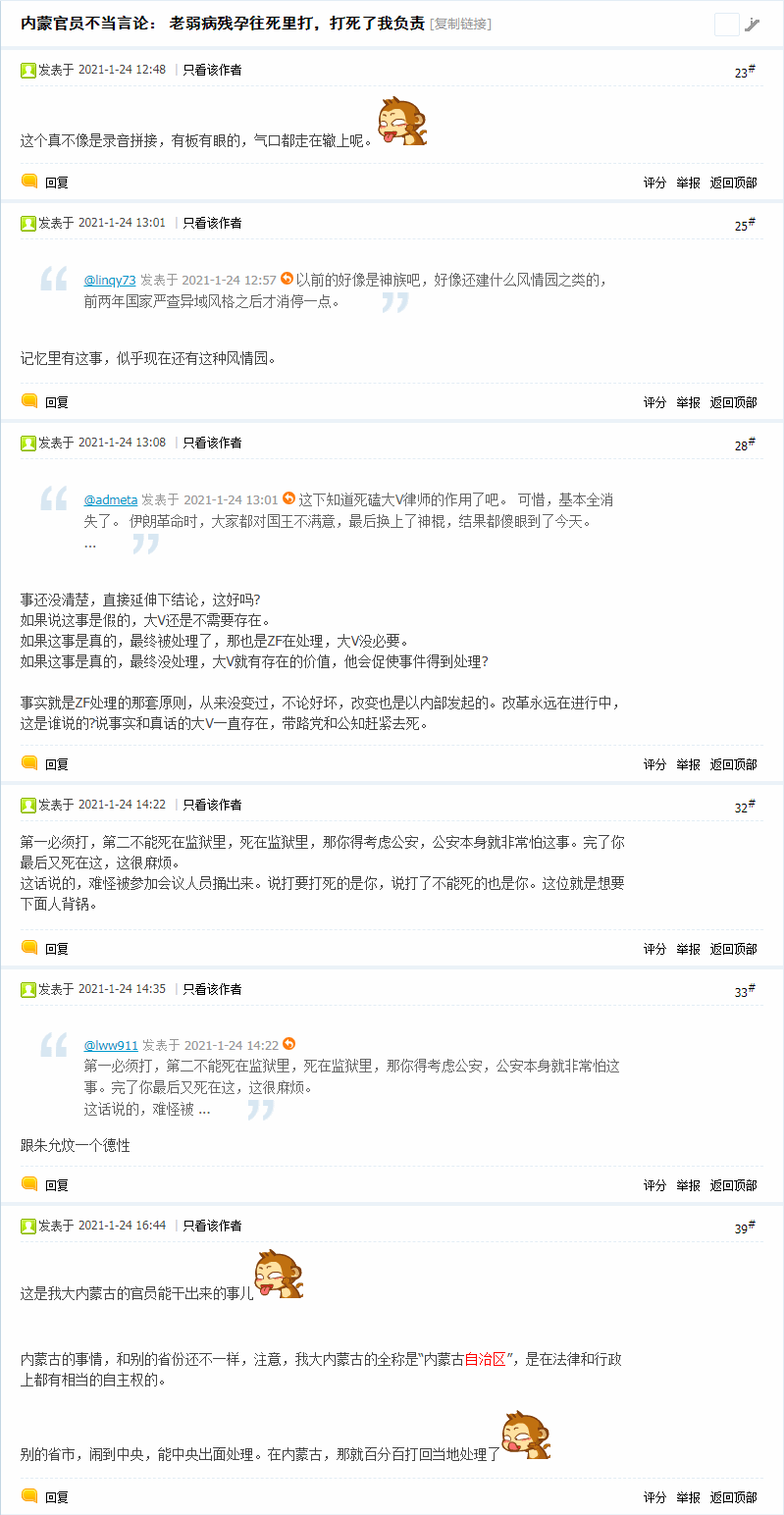Open the quoted user admeta's profile
The width and height of the screenshot is (784, 1515).
111,499
